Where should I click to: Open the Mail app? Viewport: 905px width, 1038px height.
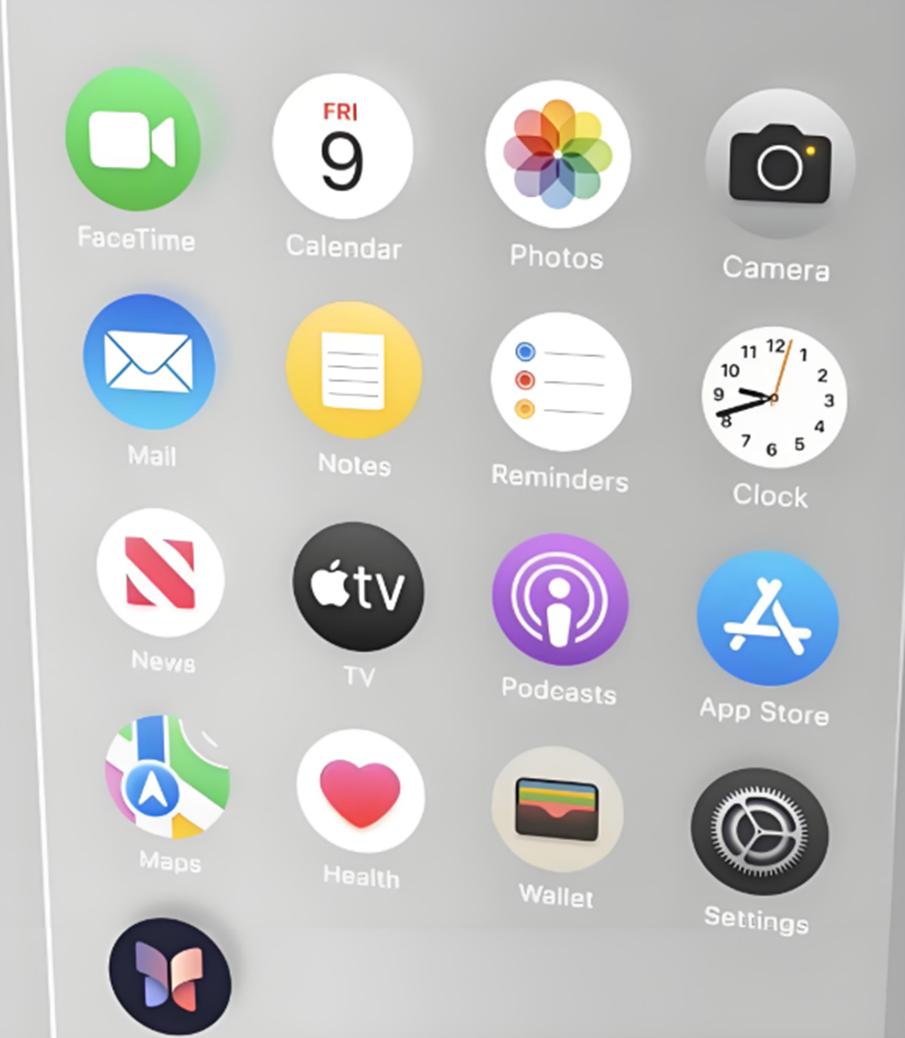(149, 361)
